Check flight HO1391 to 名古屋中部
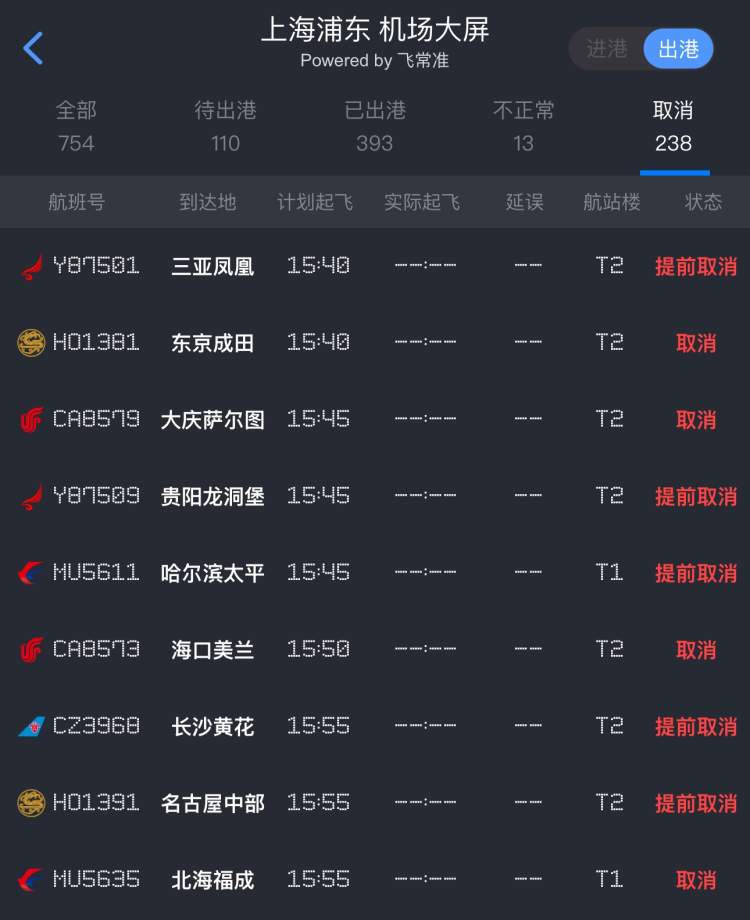The height and width of the screenshot is (920, 750). 375,803
